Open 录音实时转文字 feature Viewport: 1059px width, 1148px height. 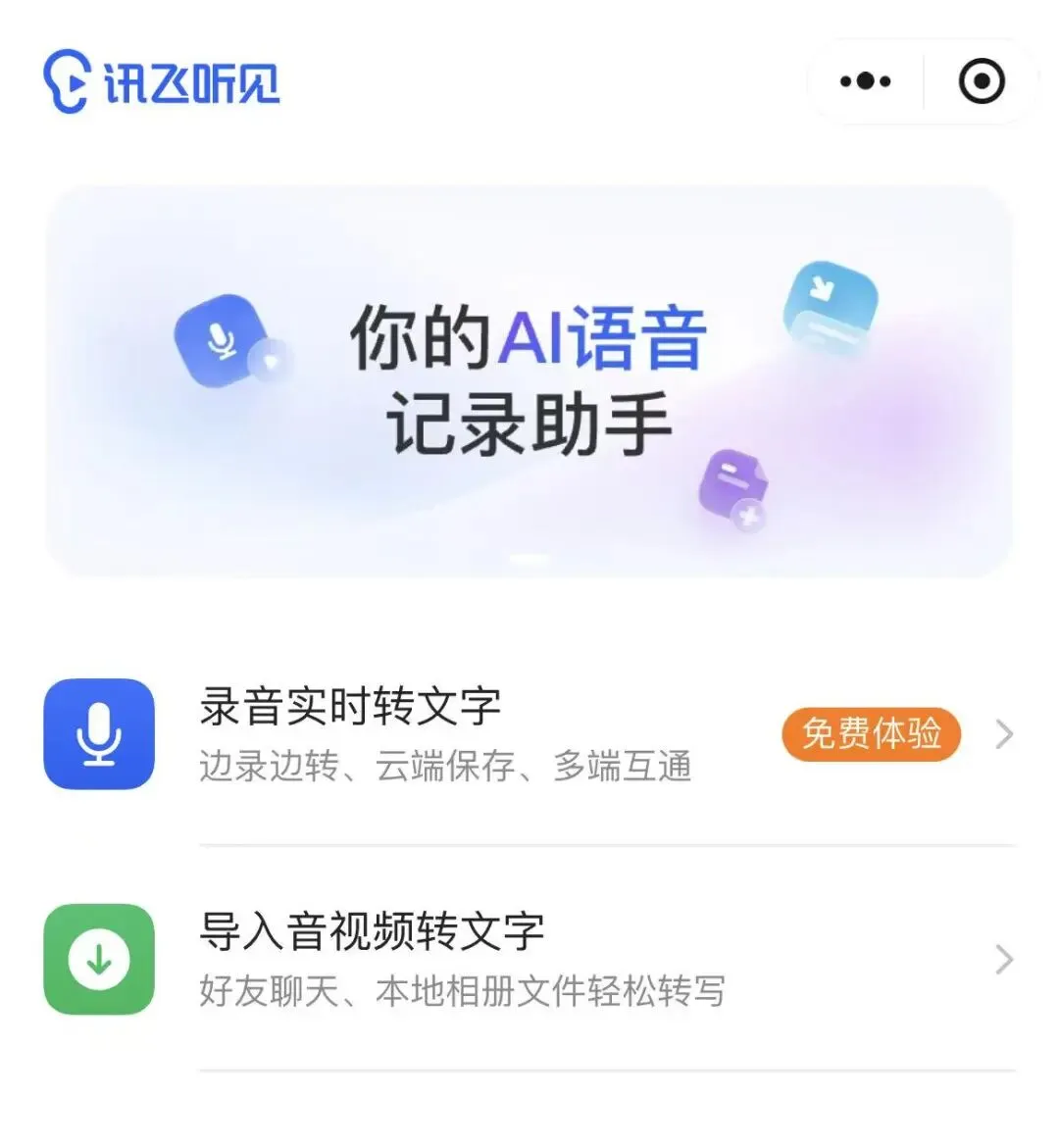pos(529,734)
